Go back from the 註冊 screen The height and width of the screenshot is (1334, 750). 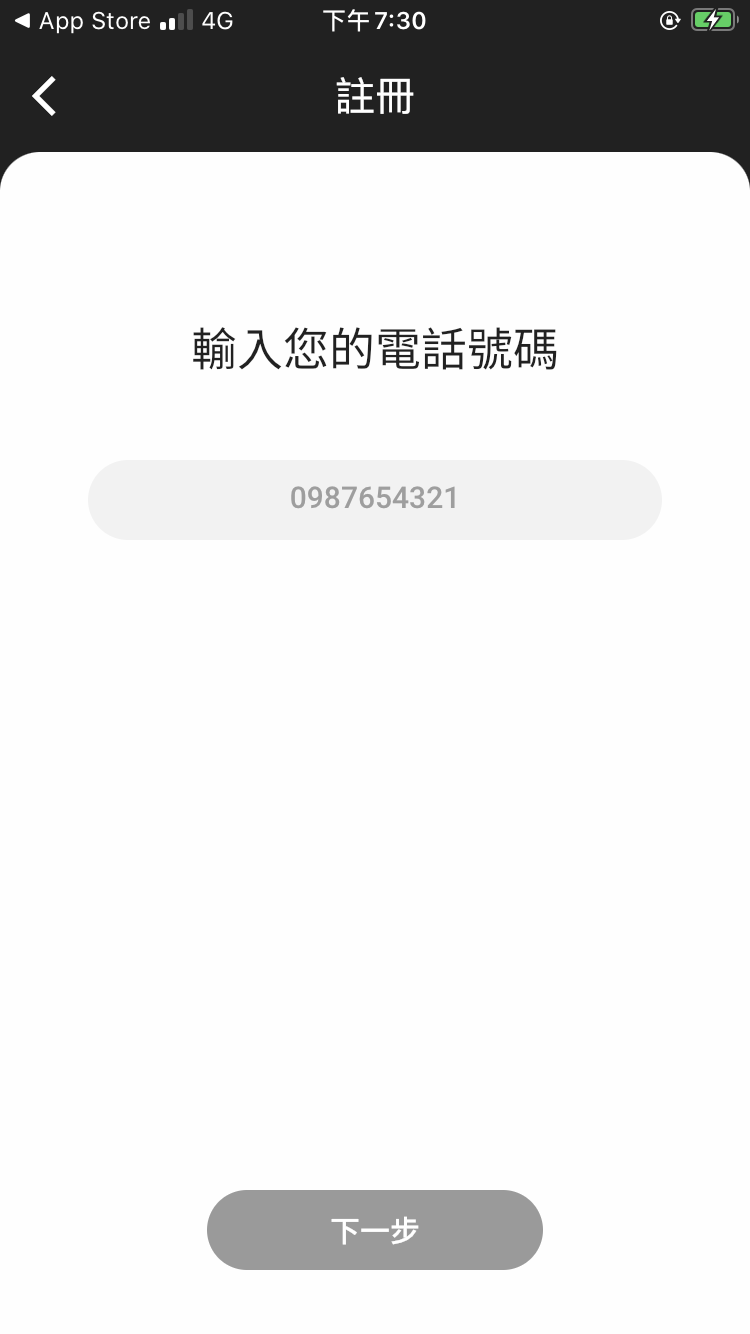(x=44, y=97)
